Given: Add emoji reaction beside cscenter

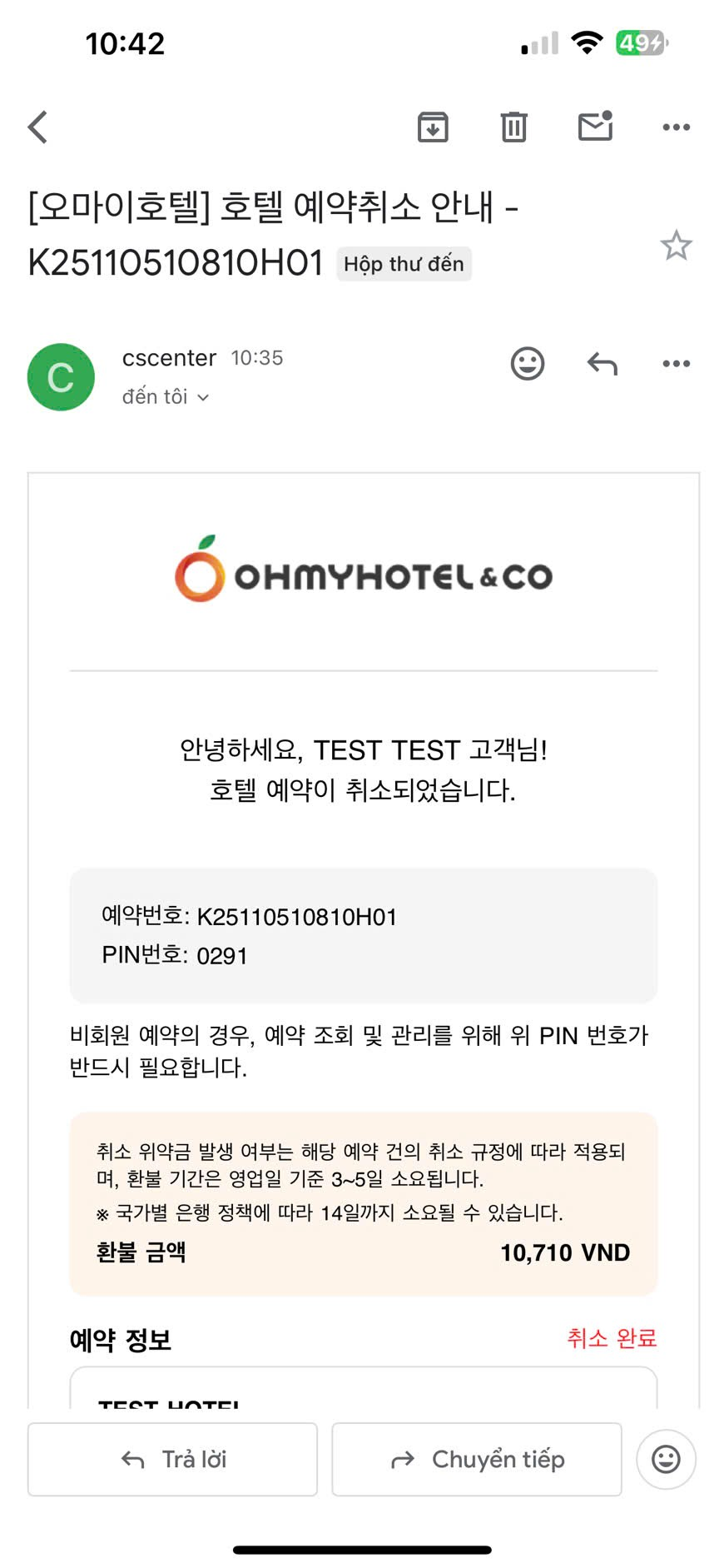Looking at the screenshot, I should point(528,364).
